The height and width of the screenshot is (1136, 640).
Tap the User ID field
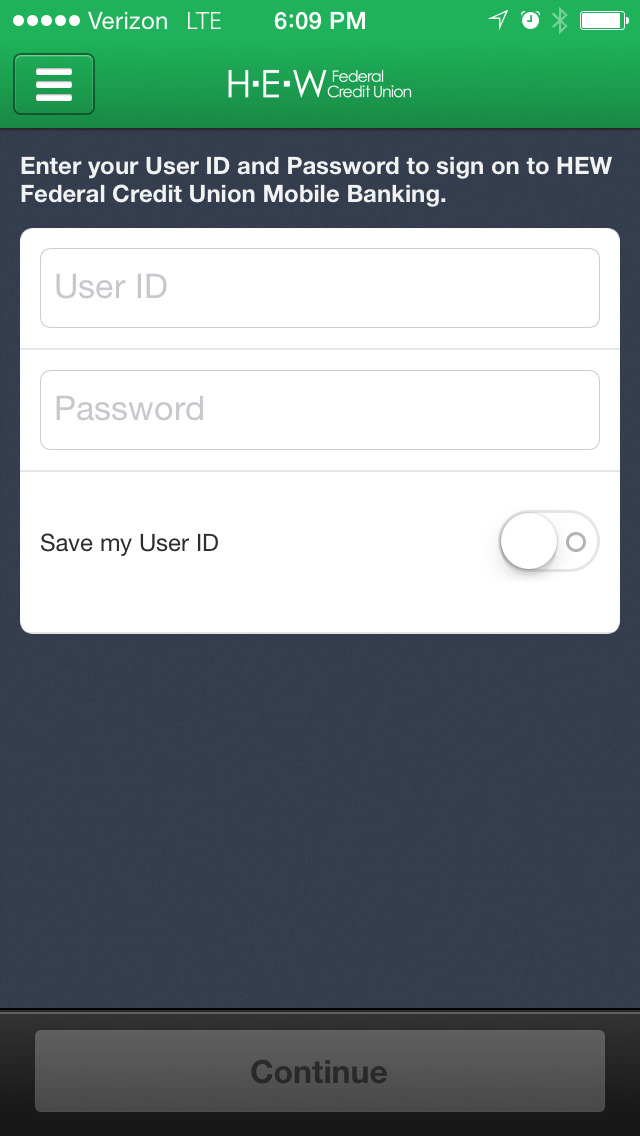[319, 288]
